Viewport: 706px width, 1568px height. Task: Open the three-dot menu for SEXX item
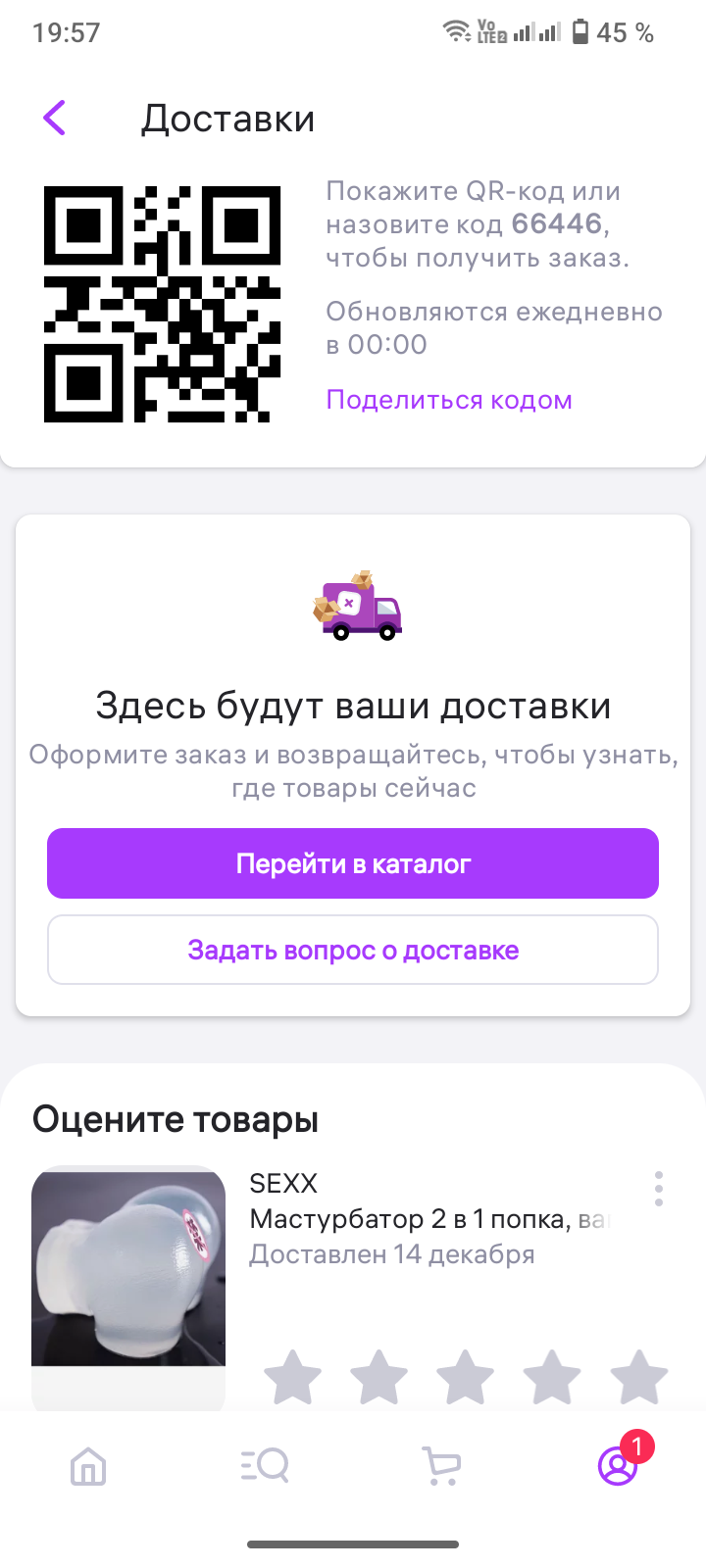coord(659,1189)
